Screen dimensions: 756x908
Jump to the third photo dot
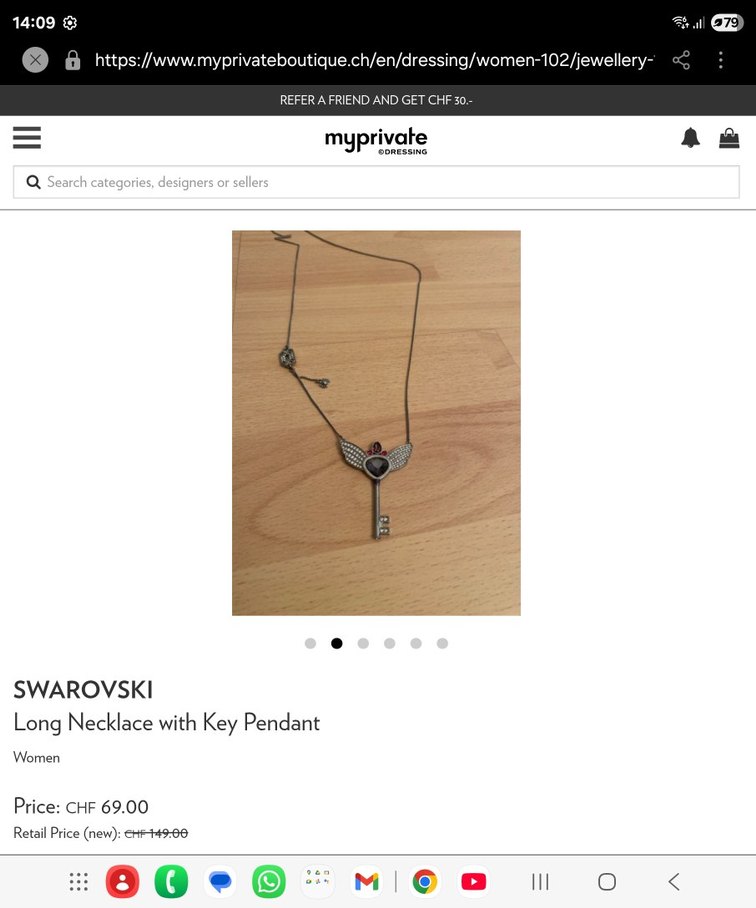tap(363, 643)
